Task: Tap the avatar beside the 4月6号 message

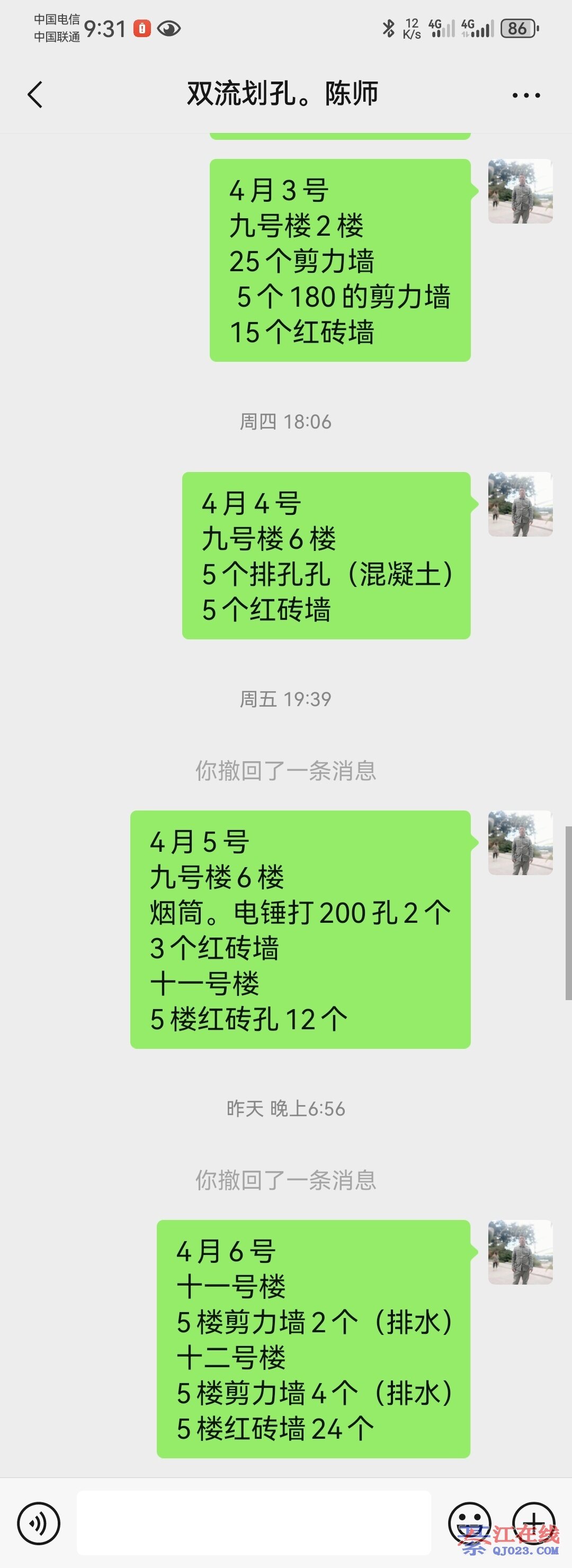Action: 520,1252
